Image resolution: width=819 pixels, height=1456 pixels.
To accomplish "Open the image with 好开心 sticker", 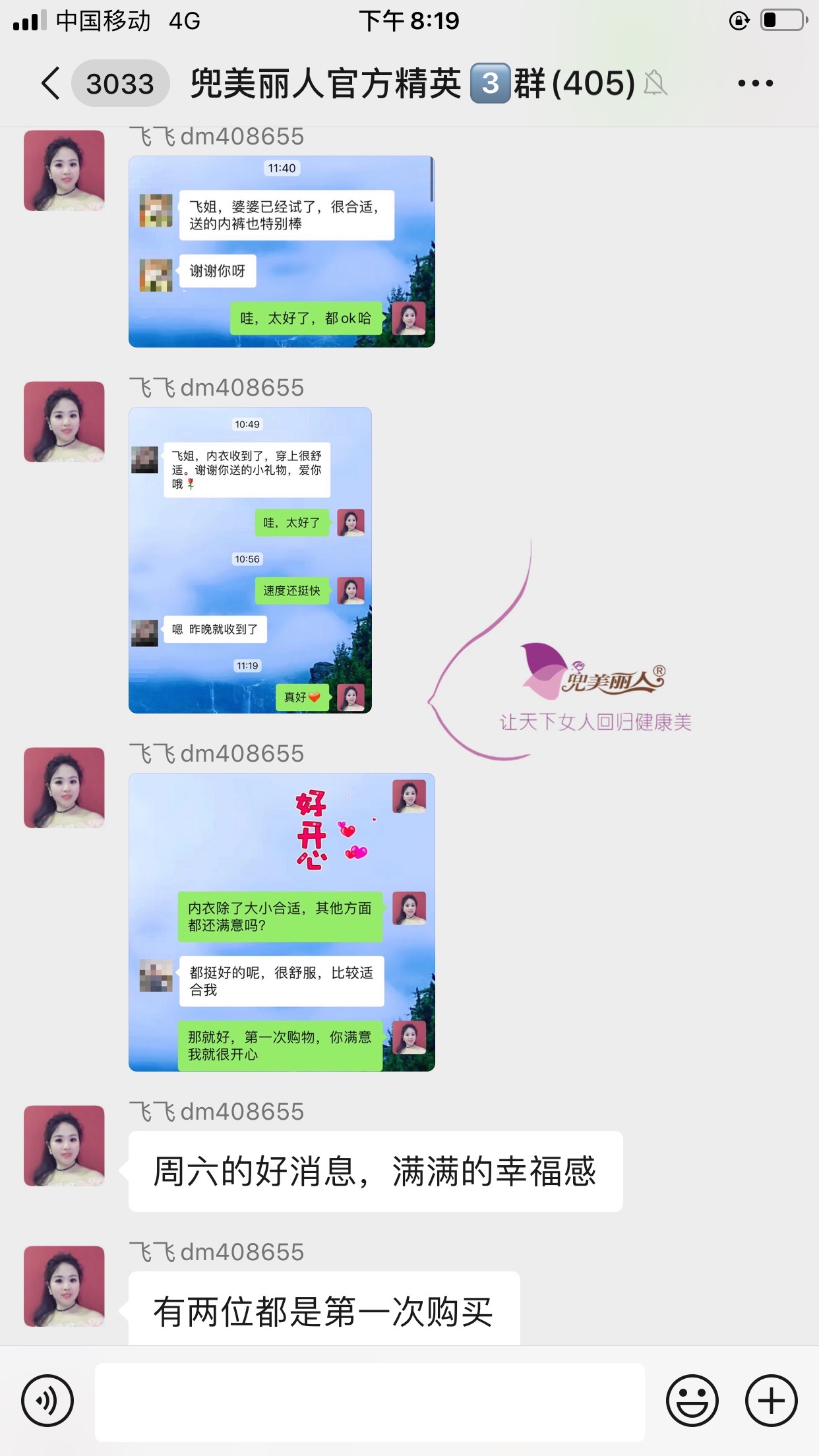I will point(282,922).
